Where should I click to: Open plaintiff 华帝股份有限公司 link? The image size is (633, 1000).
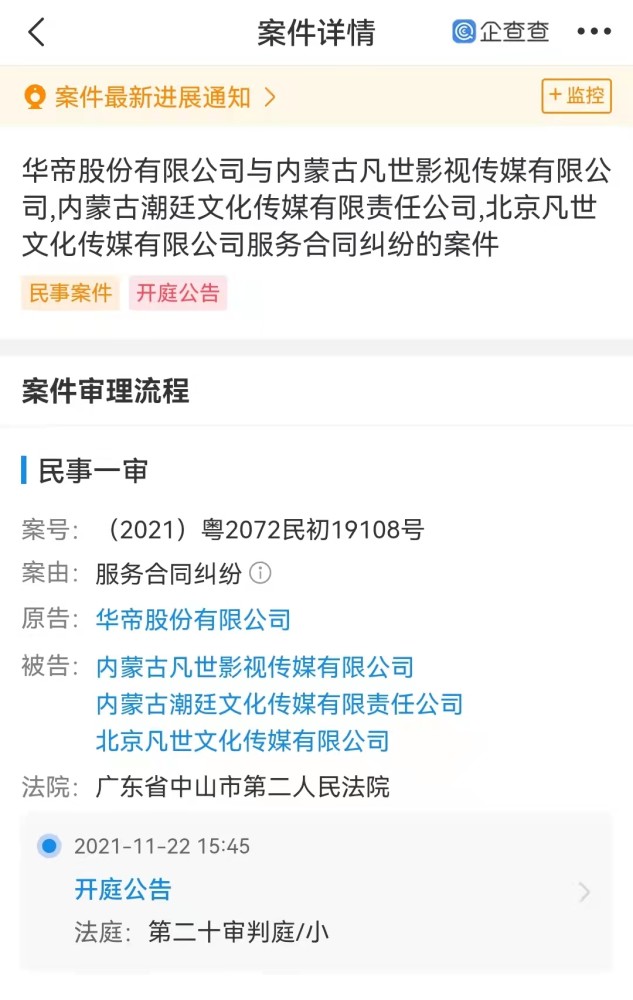(193, 619)
